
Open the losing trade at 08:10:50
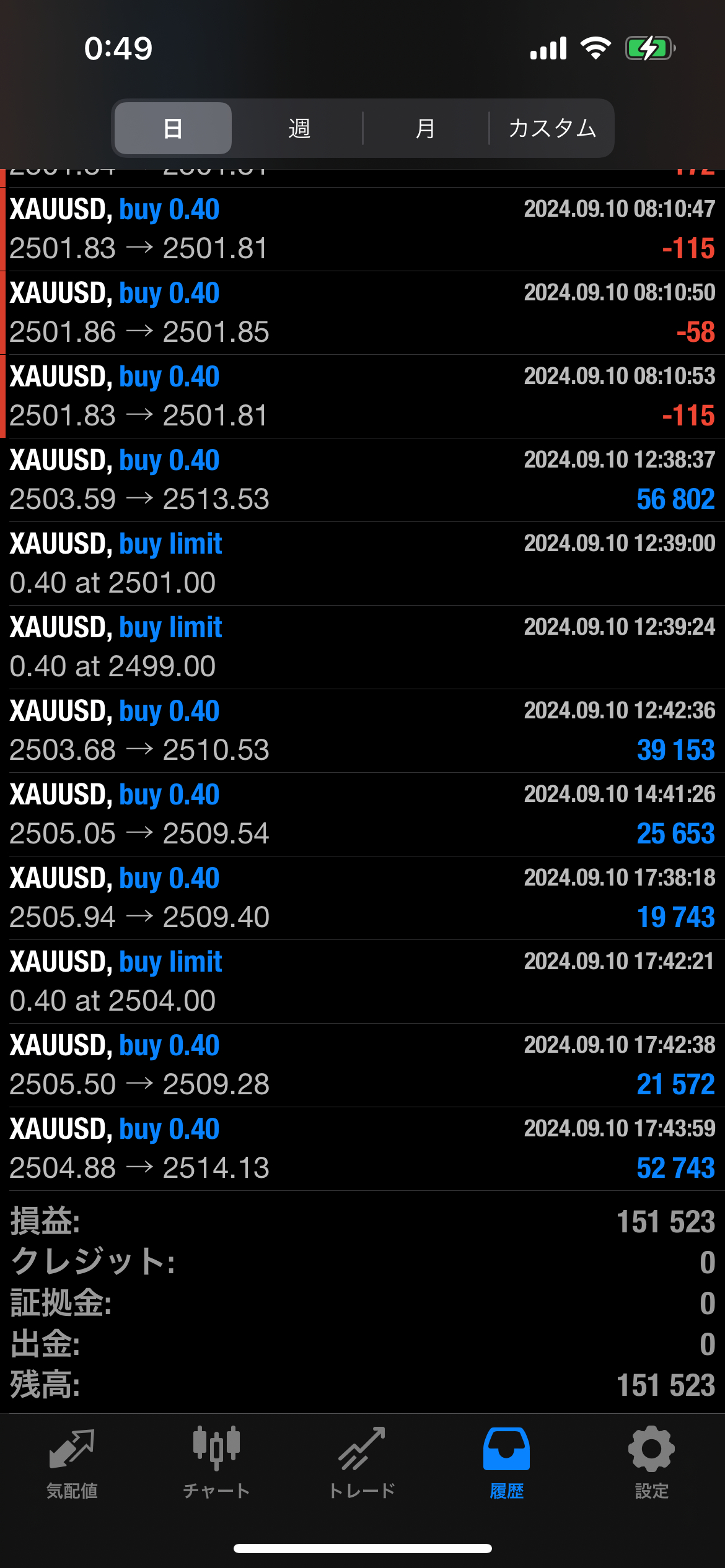(x=362, y=313)
